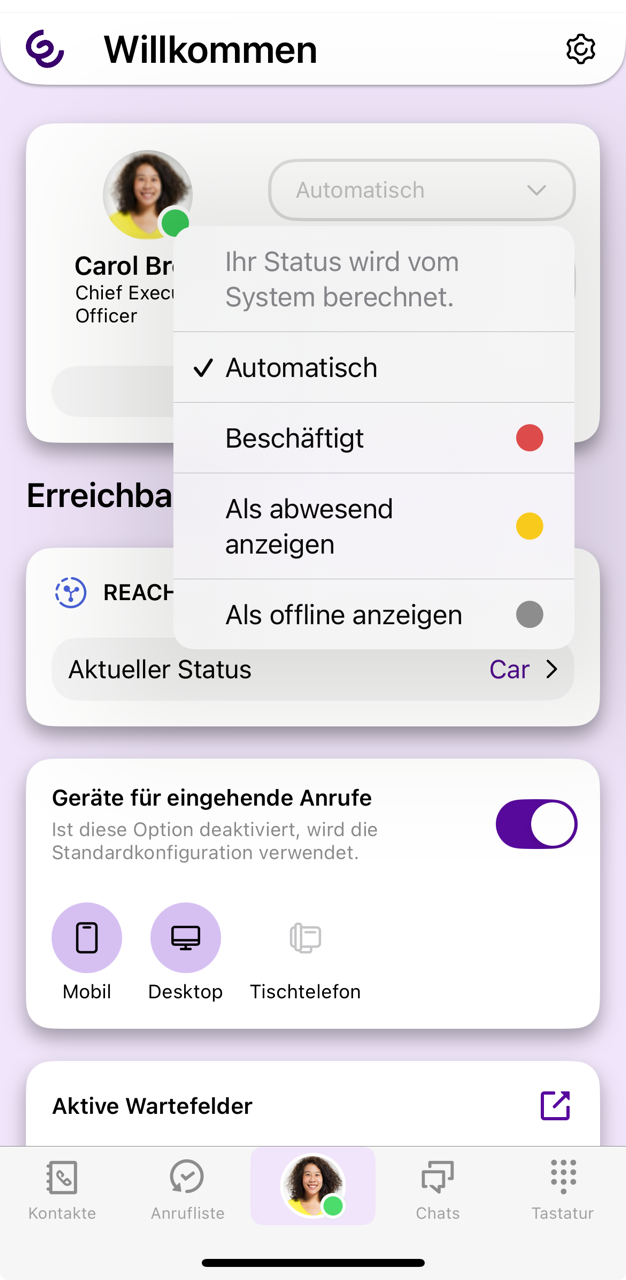Toggle Geräte für eingehende Anrufe switch
Screen dimensions: 626x1280
[x=536, y=825]
